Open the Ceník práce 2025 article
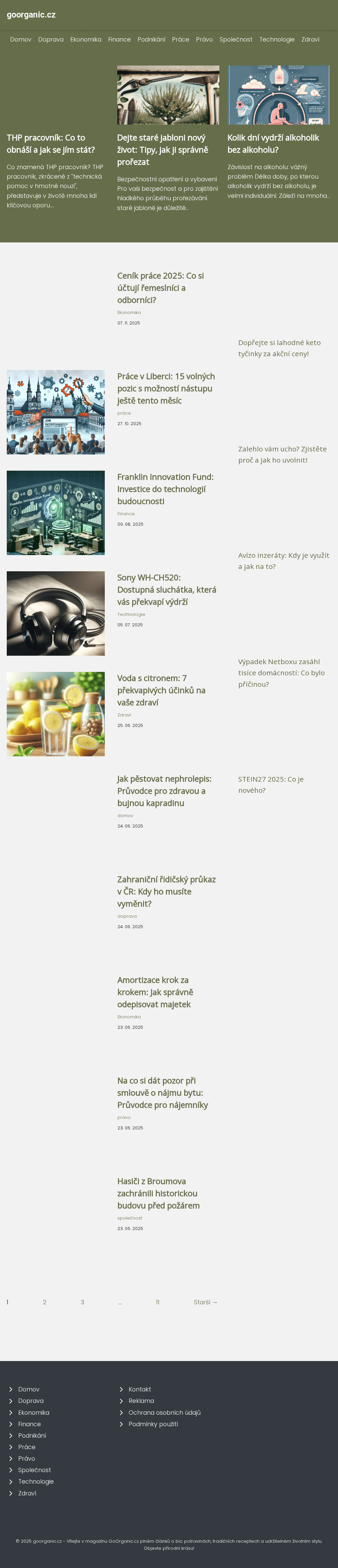 [x=160, y=287]
